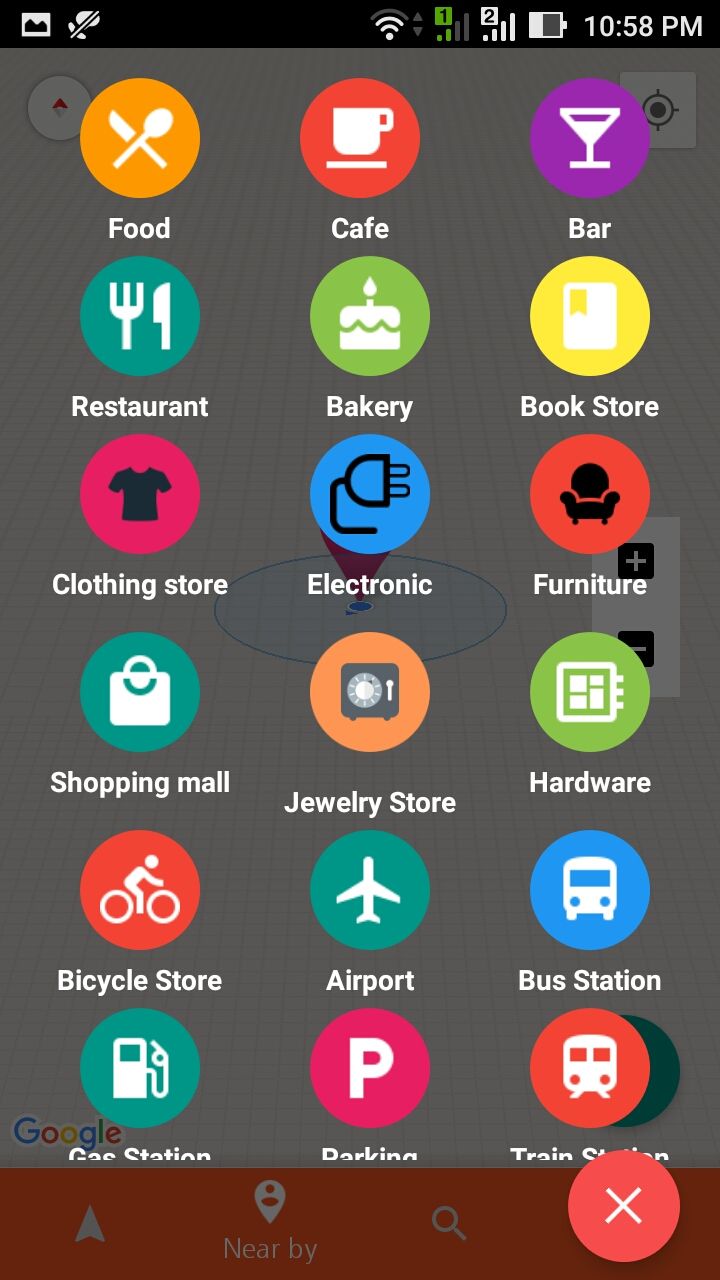This screenshot has height=1280, width=720.
Task: Select the Gas Station category
Action: pyautogui.click(x=140, y=1068)
